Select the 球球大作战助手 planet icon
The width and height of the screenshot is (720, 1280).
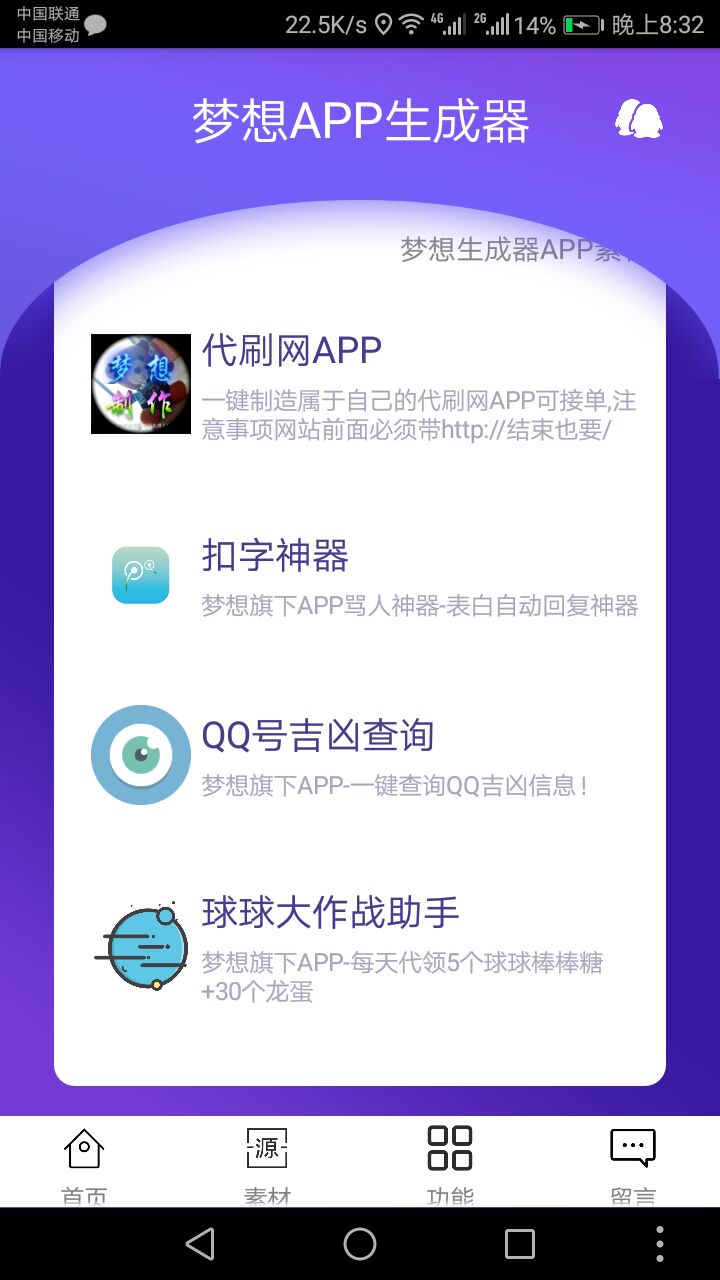(x=140, y=945)
